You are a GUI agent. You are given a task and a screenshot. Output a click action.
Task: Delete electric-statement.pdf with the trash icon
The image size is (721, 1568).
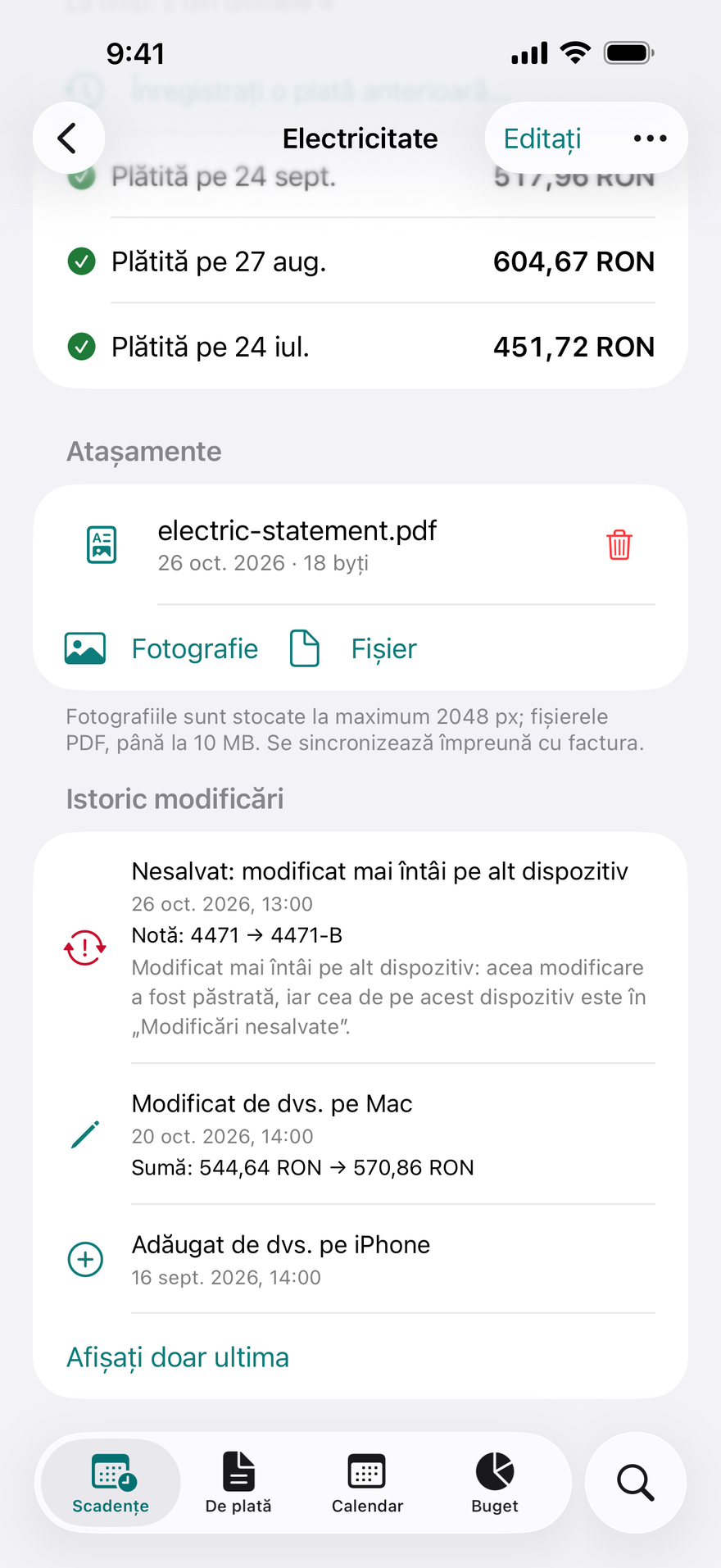(619, 545)
